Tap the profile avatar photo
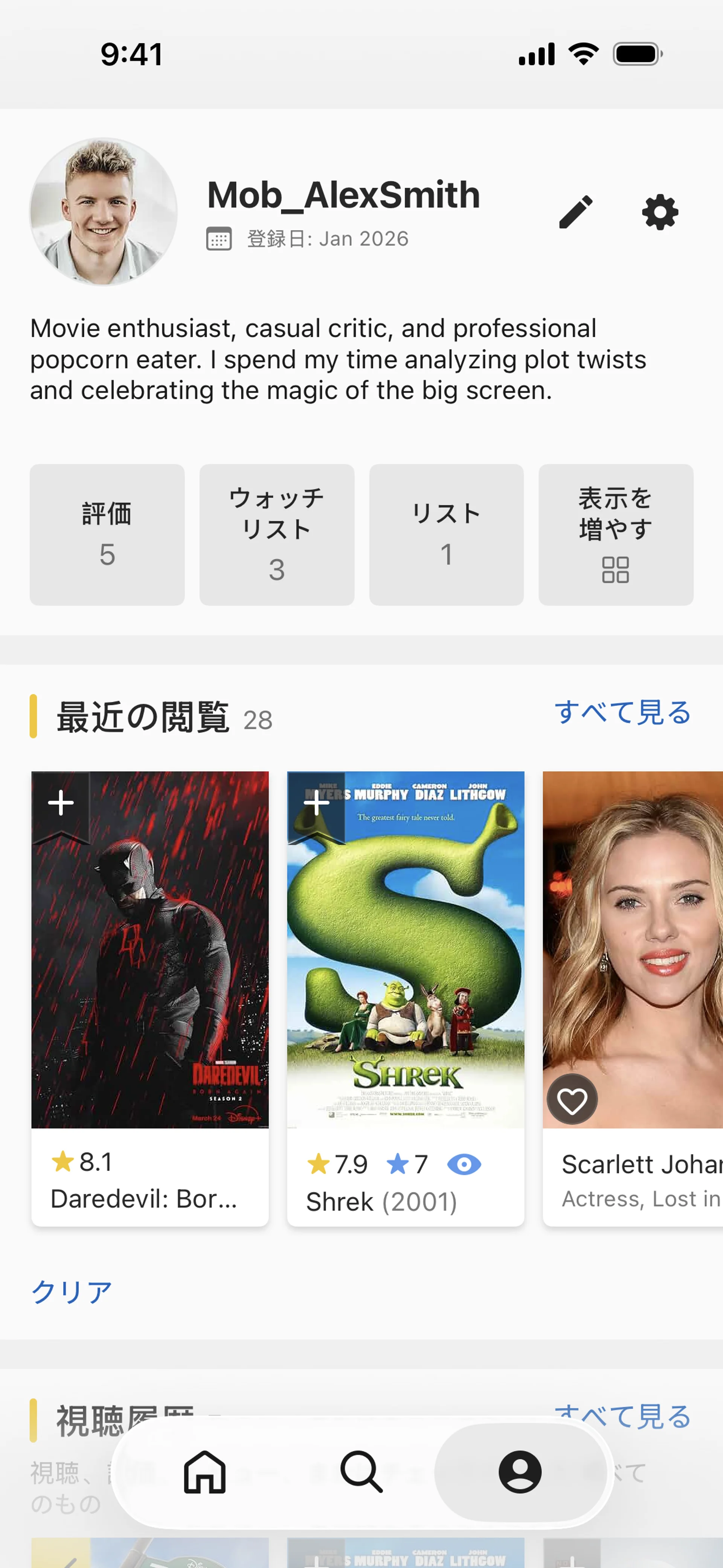723x1568 pixels. coord(104,211)
